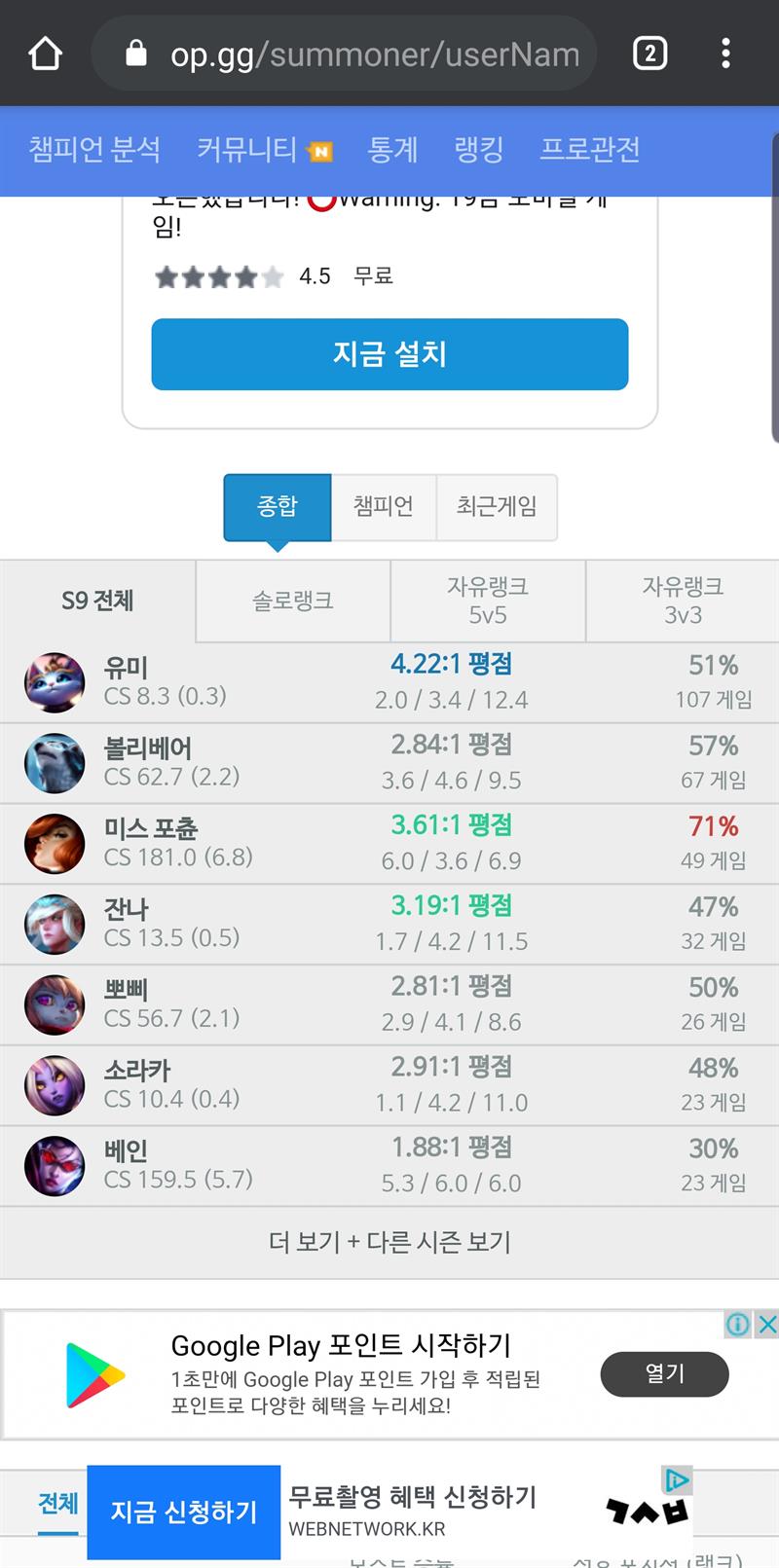This screenshot has height=1568, width=779.
Task: Filter stats by 자유랭크 5v5
Action: point(488,601)
